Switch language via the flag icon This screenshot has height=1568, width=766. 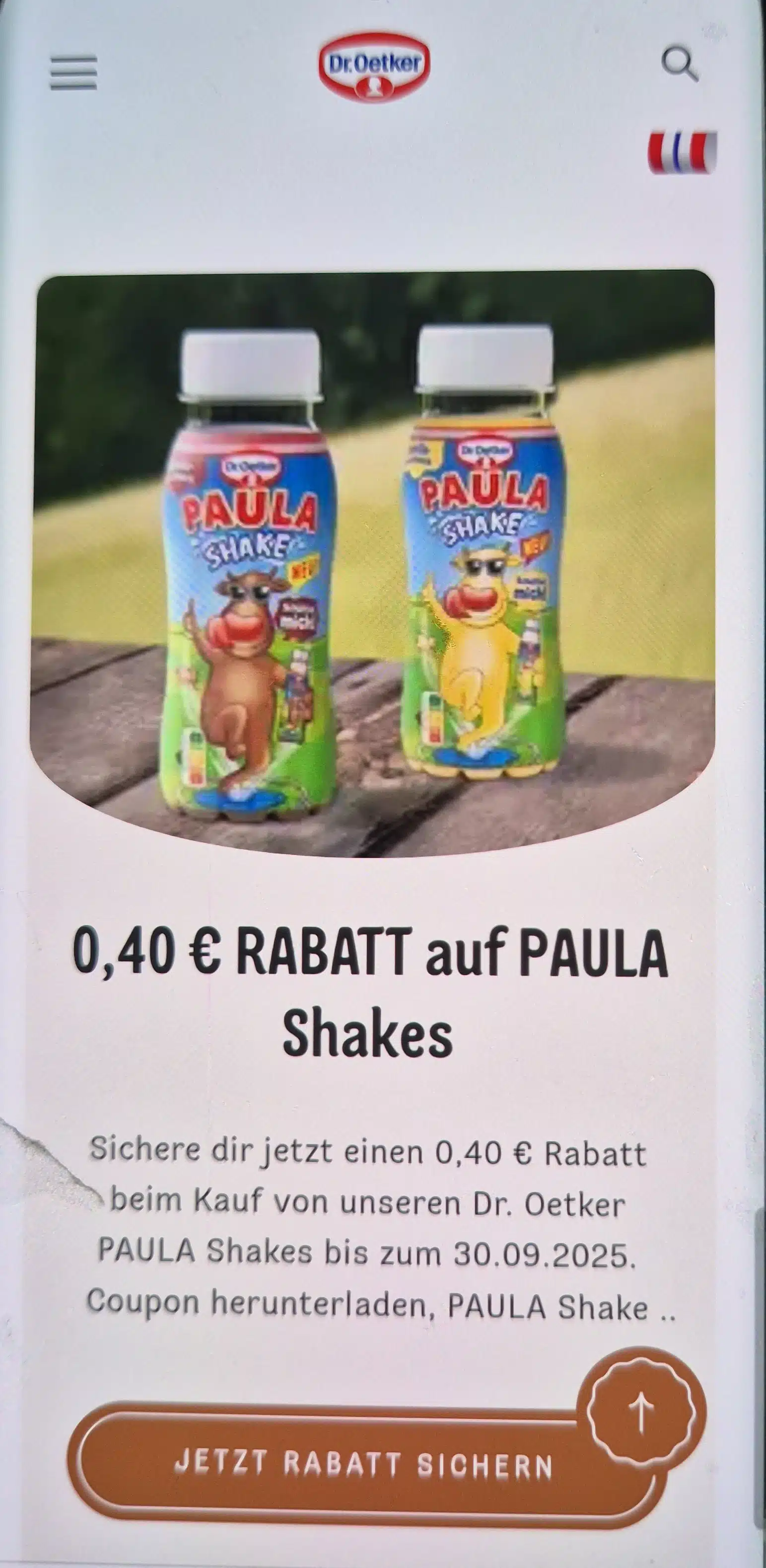click(x=682, y=151)
